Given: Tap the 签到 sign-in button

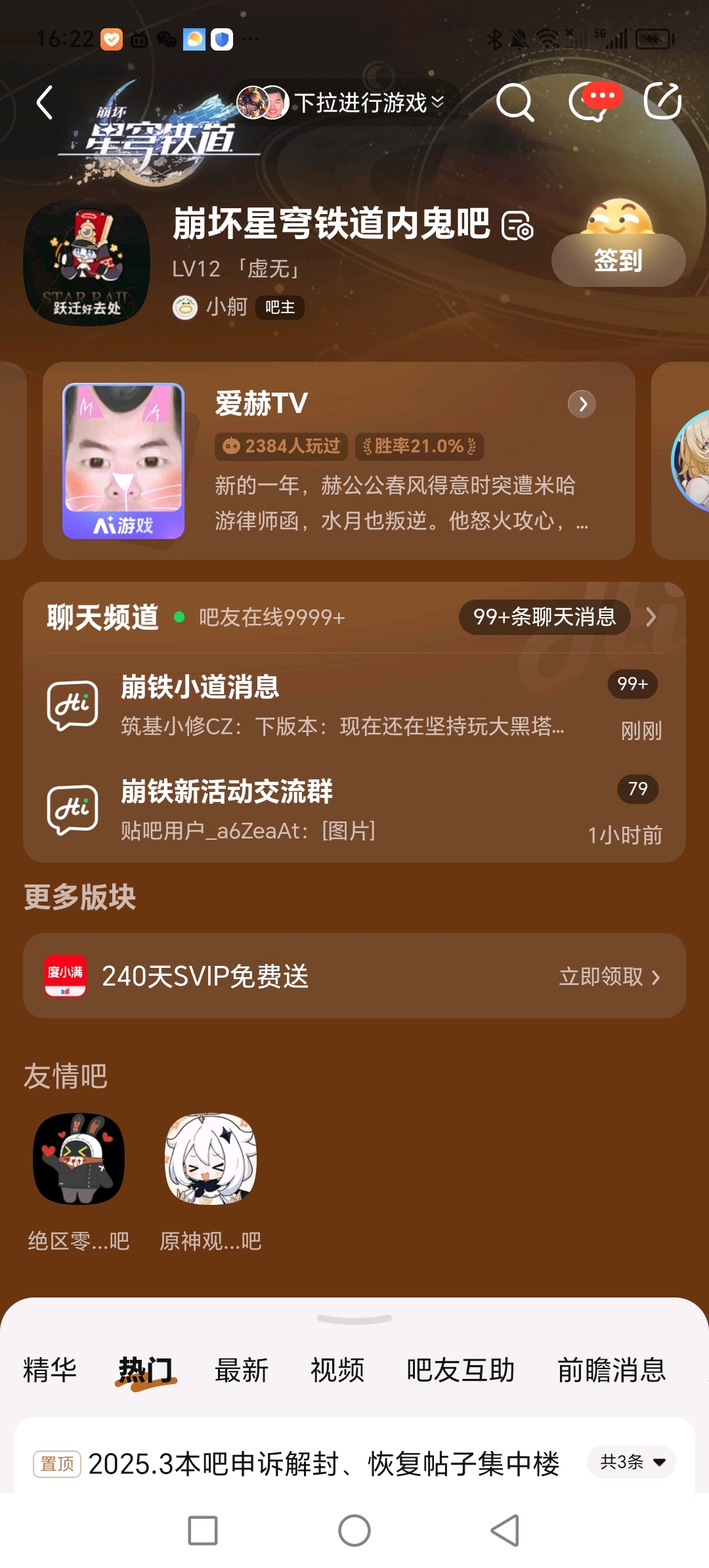Looking at the screenshot, I should click(618, 260).
